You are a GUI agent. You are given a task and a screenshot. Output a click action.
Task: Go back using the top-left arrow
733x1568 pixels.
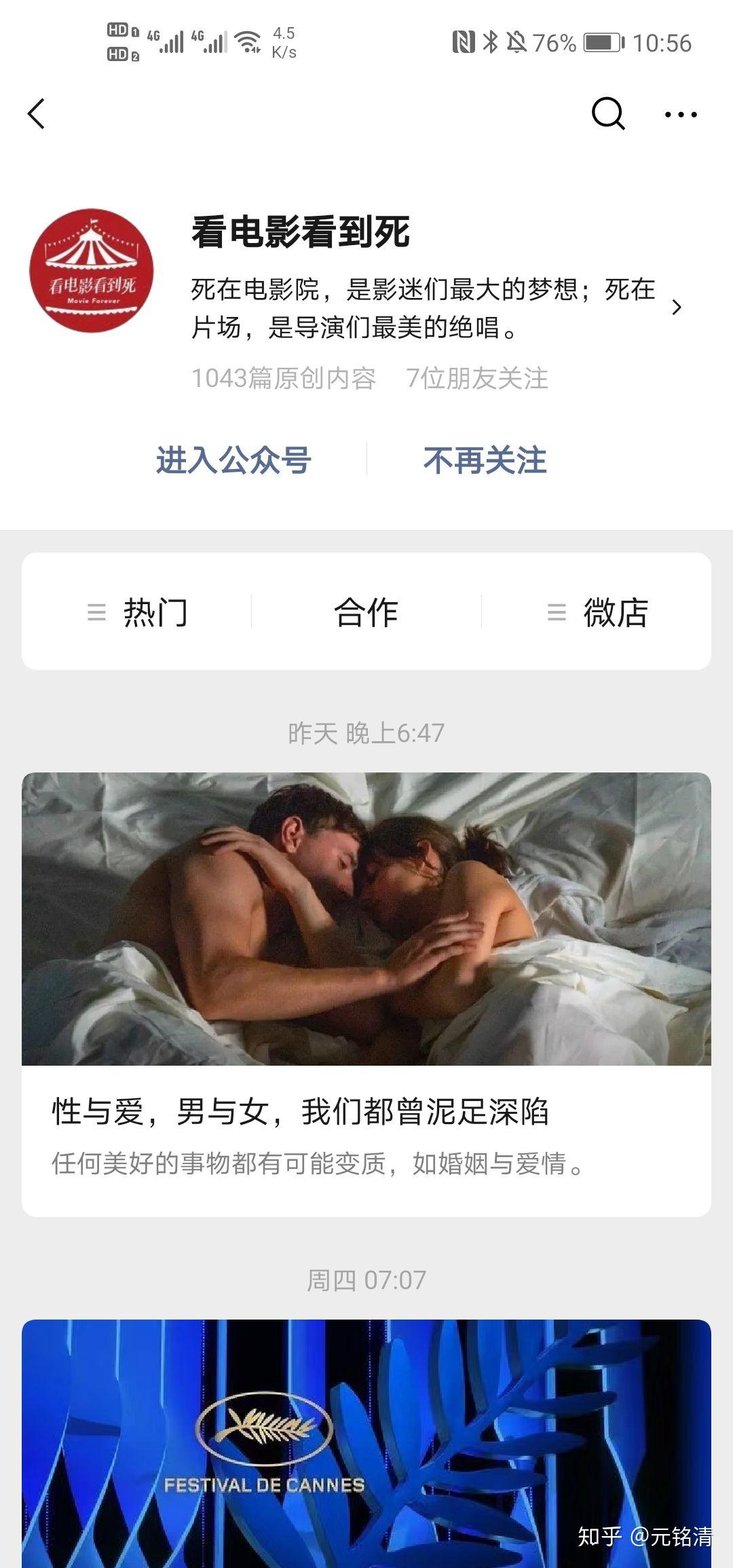point(37,113)
